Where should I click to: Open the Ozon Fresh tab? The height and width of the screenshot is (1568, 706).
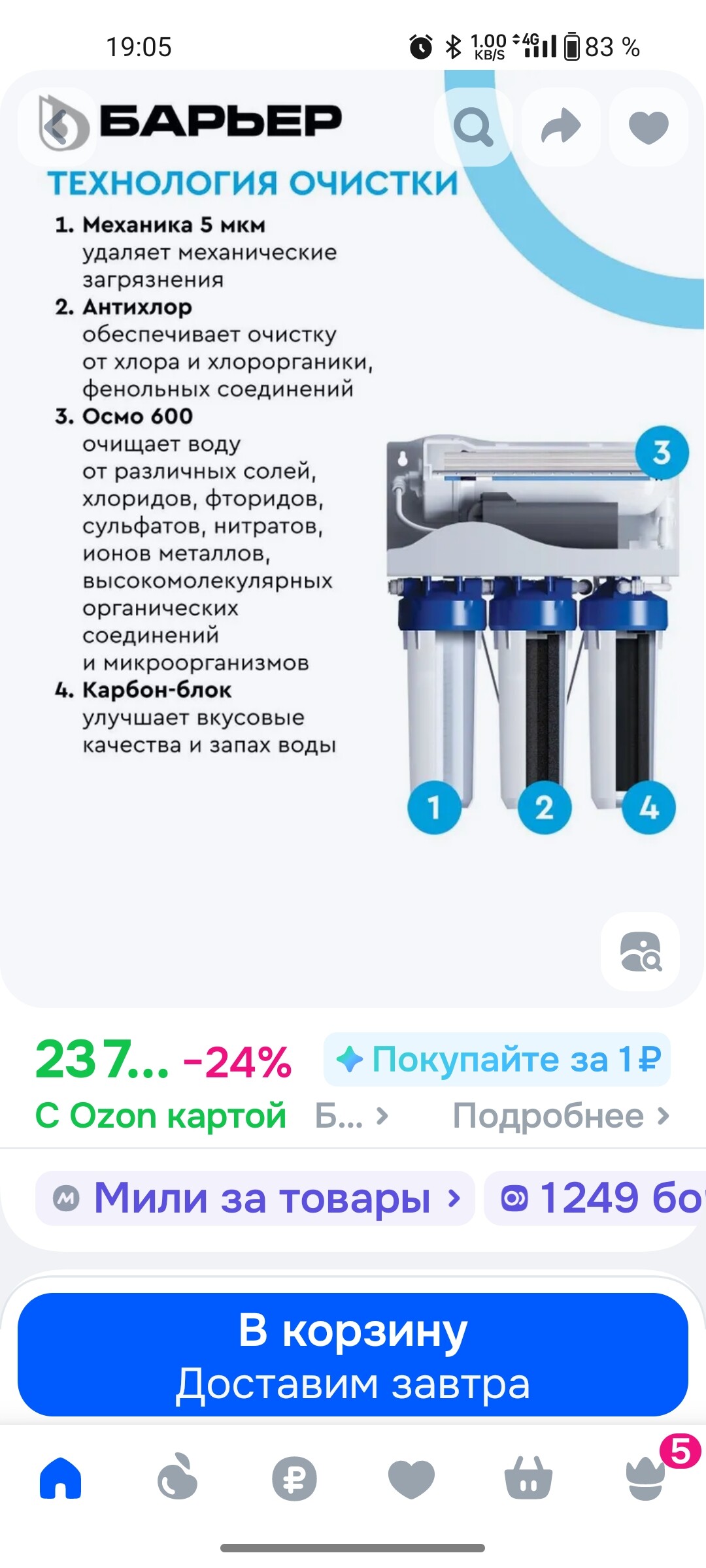pos(177,1478)
